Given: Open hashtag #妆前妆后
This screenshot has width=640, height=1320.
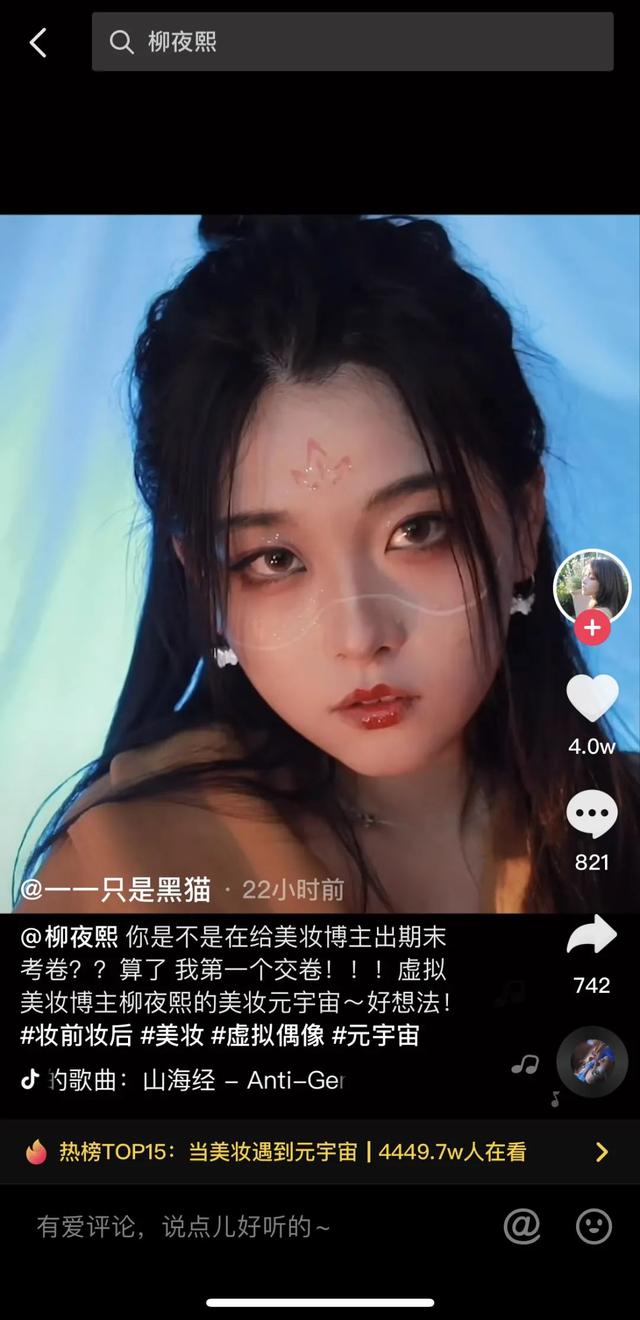Looking at the screenshot, I should 76,1036.
